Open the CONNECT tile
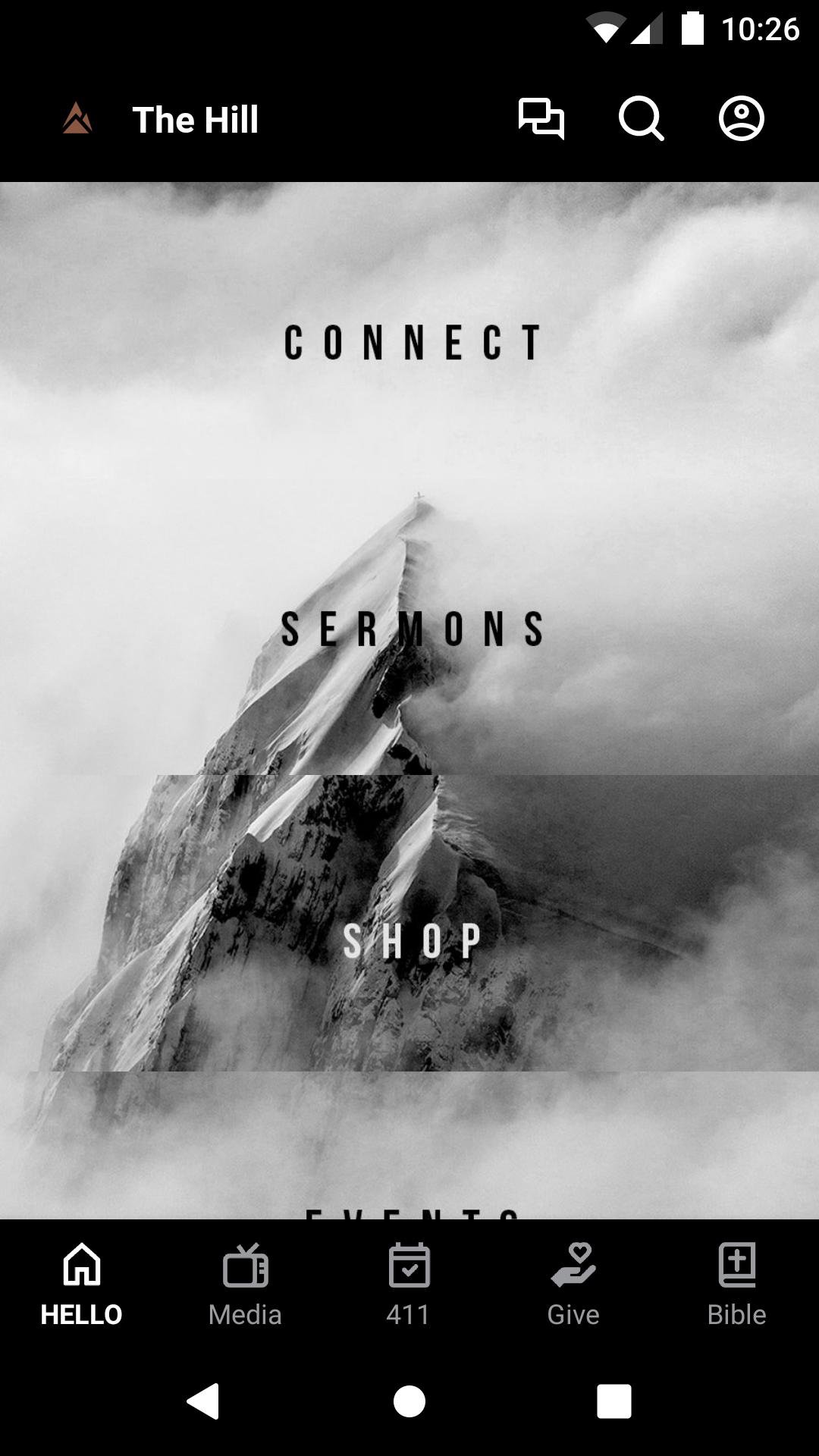The image size is (819, 1456). (412, 342)
